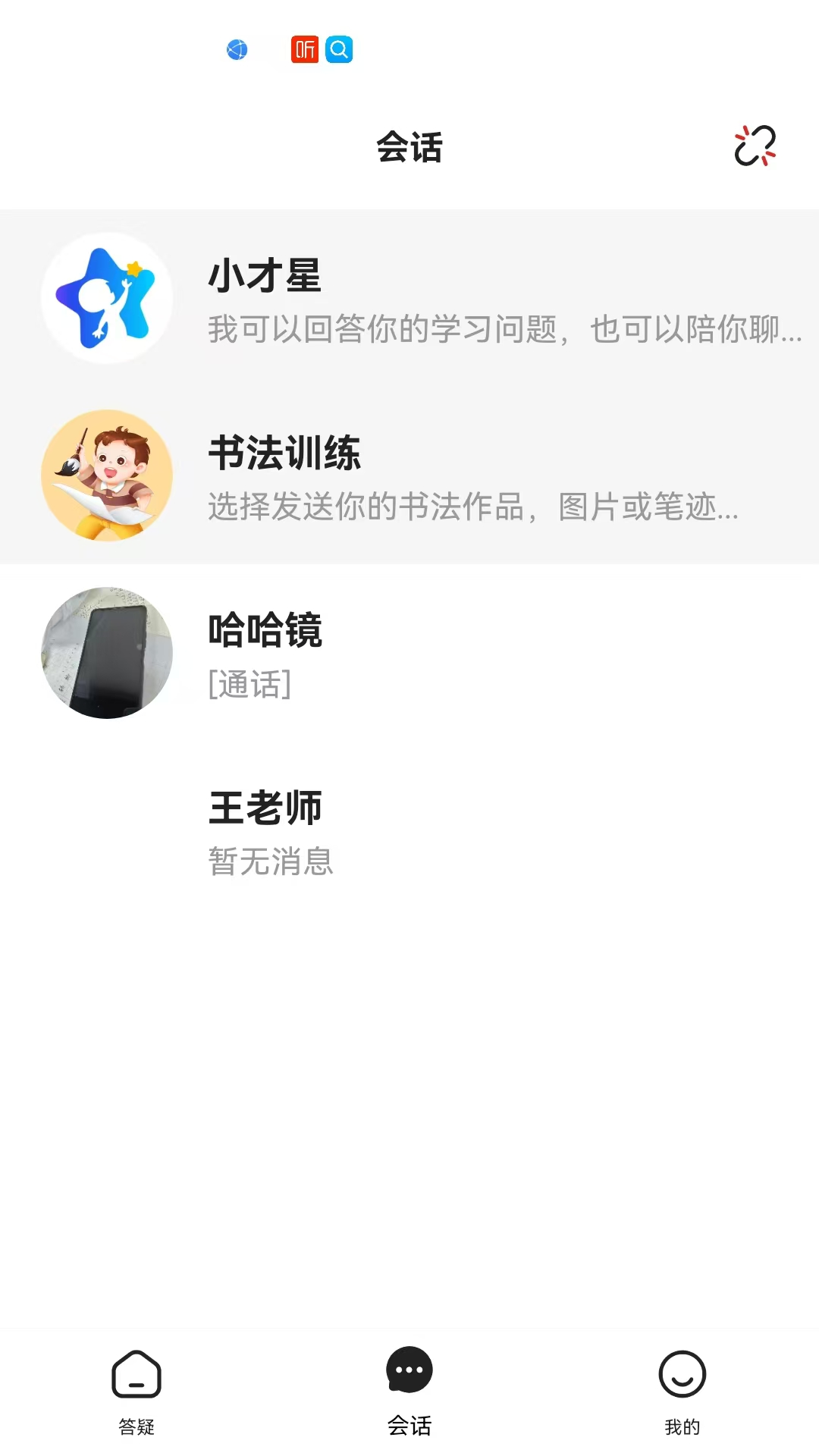Open the 王老师 conversation
This screenshot has height=1456, width=819.
(x=409, y=830)
